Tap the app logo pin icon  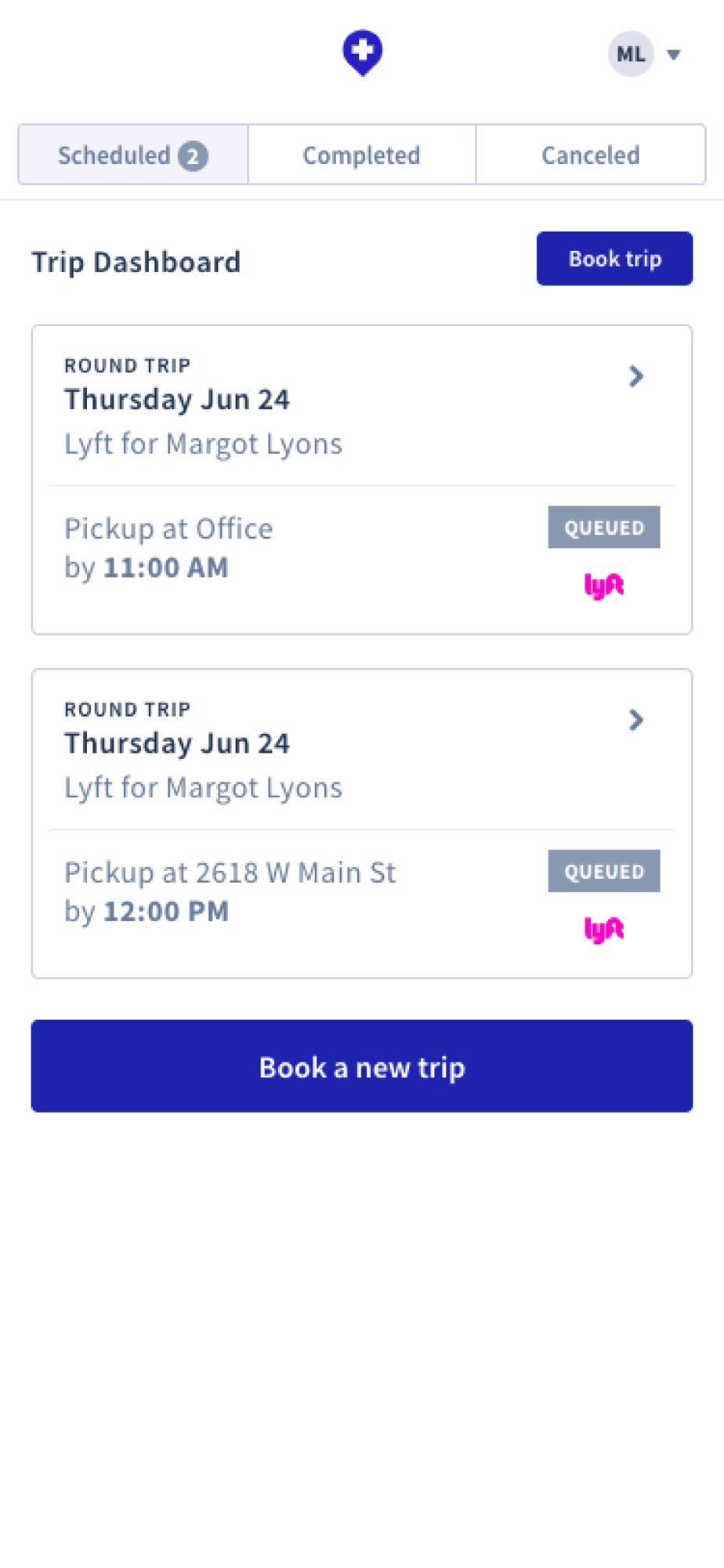[x=362, y=53]
